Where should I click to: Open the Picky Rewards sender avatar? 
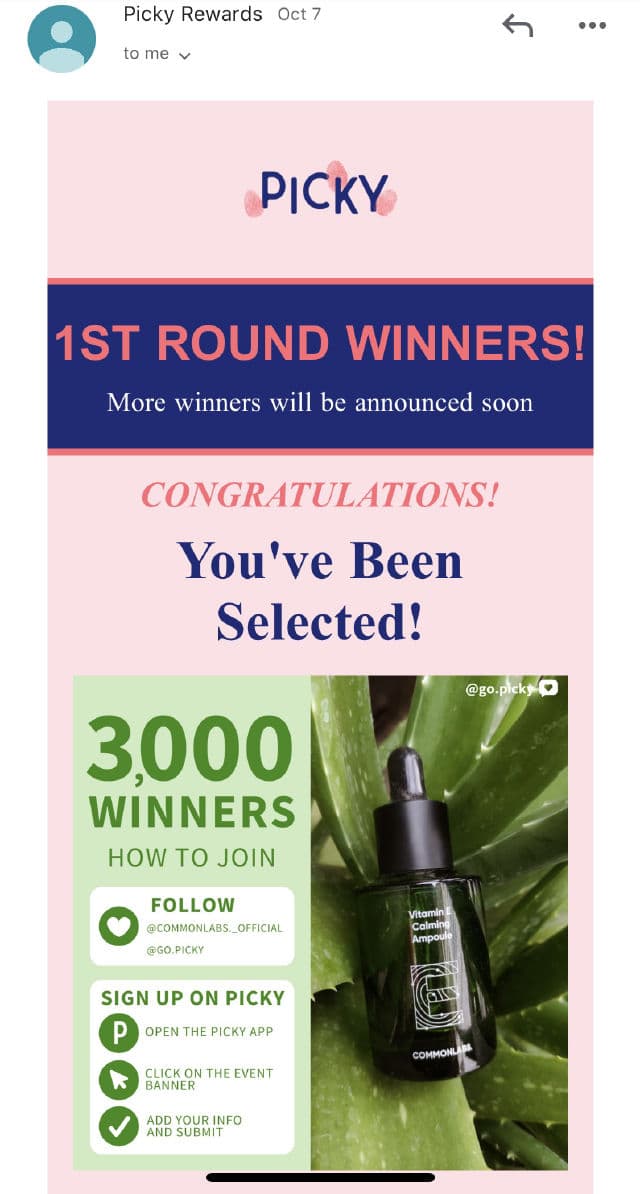62,39
